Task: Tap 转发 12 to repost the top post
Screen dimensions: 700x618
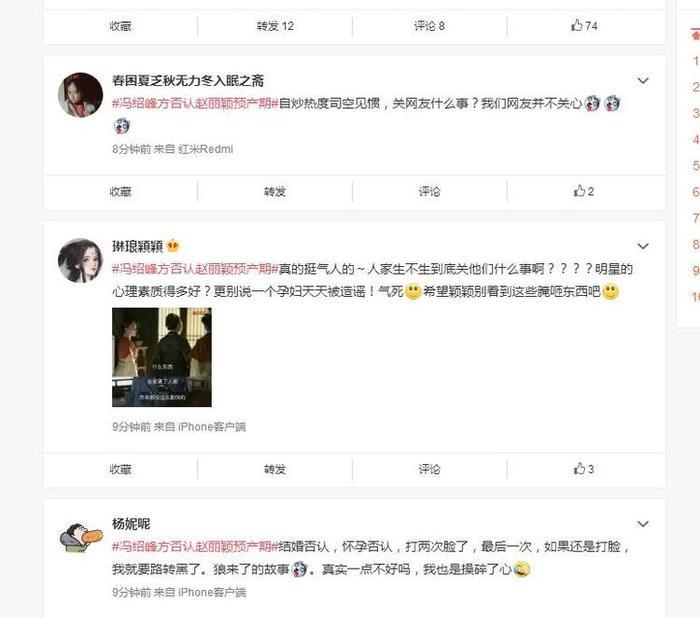Action: 275,26
